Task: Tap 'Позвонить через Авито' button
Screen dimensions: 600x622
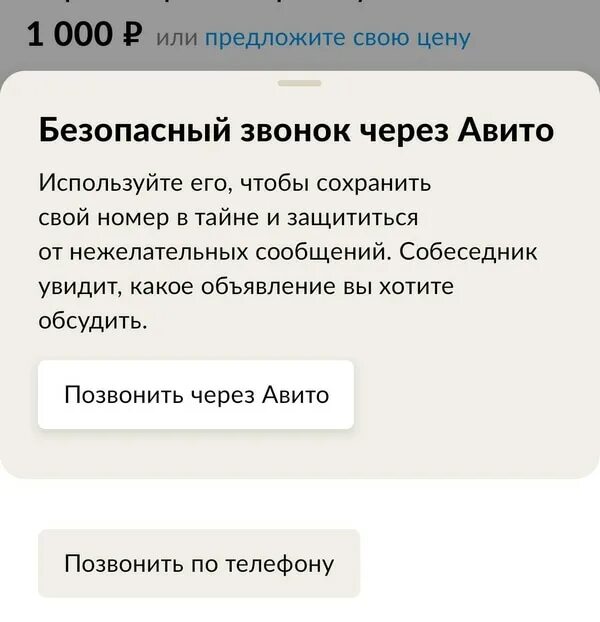Action: (196, 395)
